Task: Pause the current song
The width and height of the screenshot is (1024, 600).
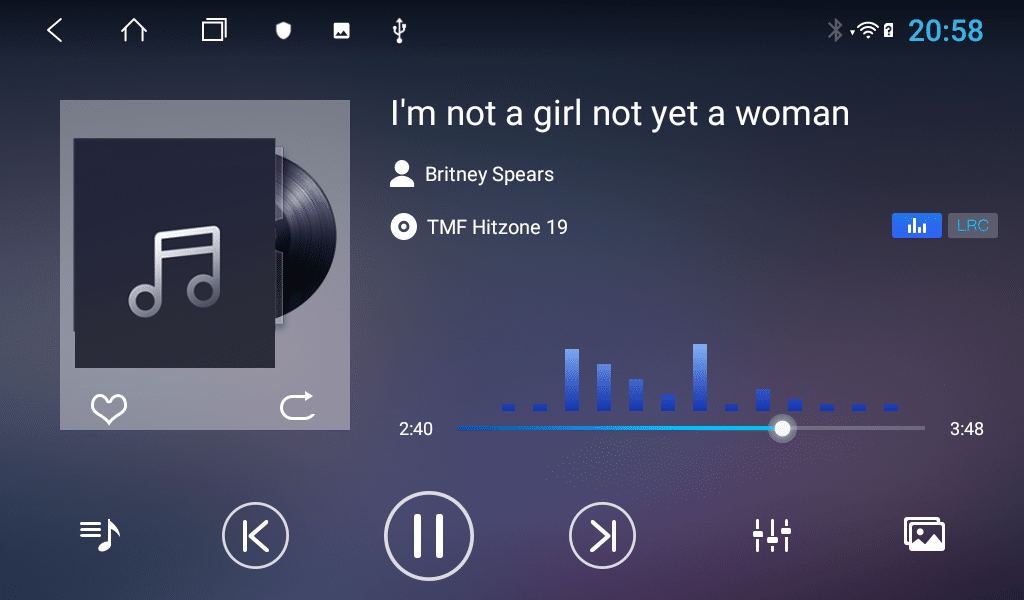Action: pyautogui.click(x=428, y=536)
